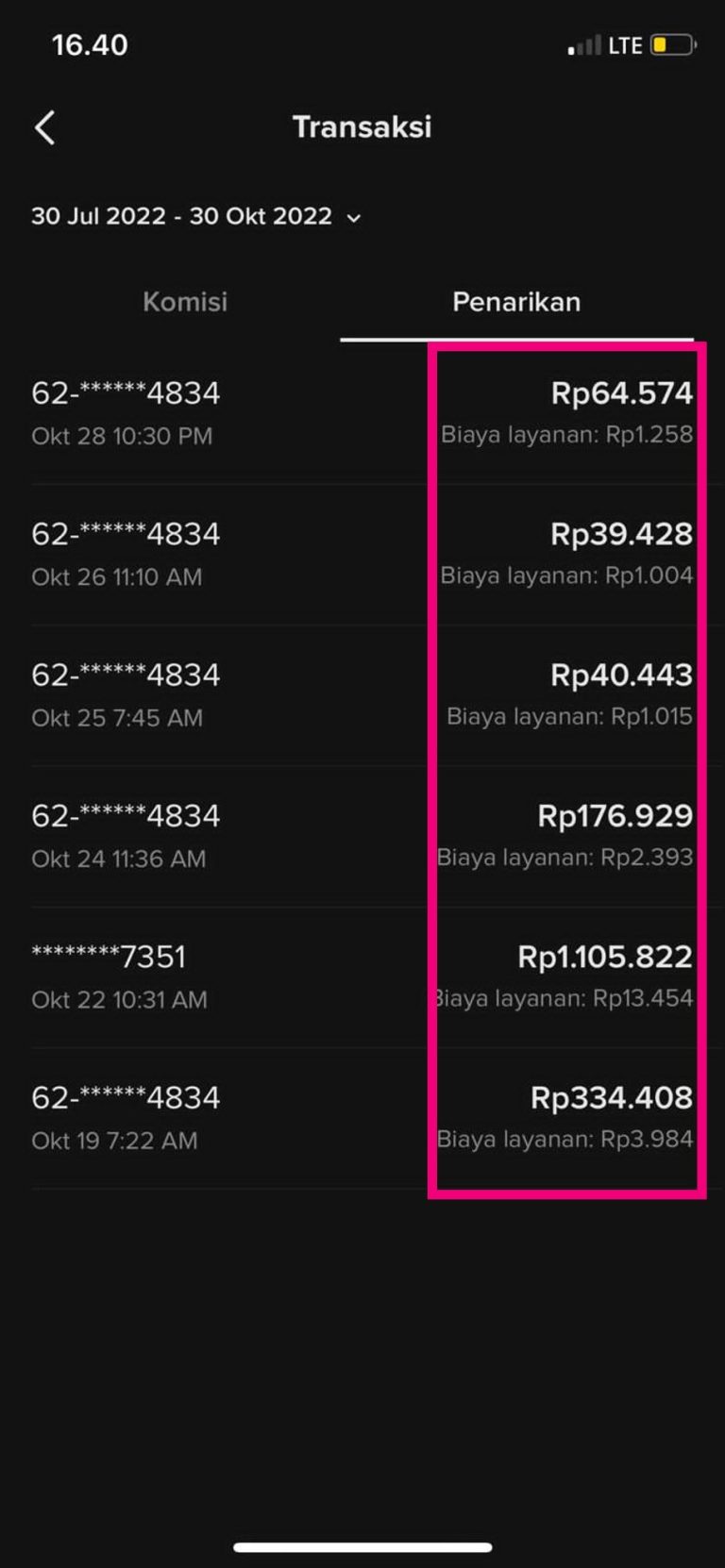Open the Rp1.105.822 withdrawal to account ending 7351
This screenshot has height=1568, width=725.
pos(362,976)
